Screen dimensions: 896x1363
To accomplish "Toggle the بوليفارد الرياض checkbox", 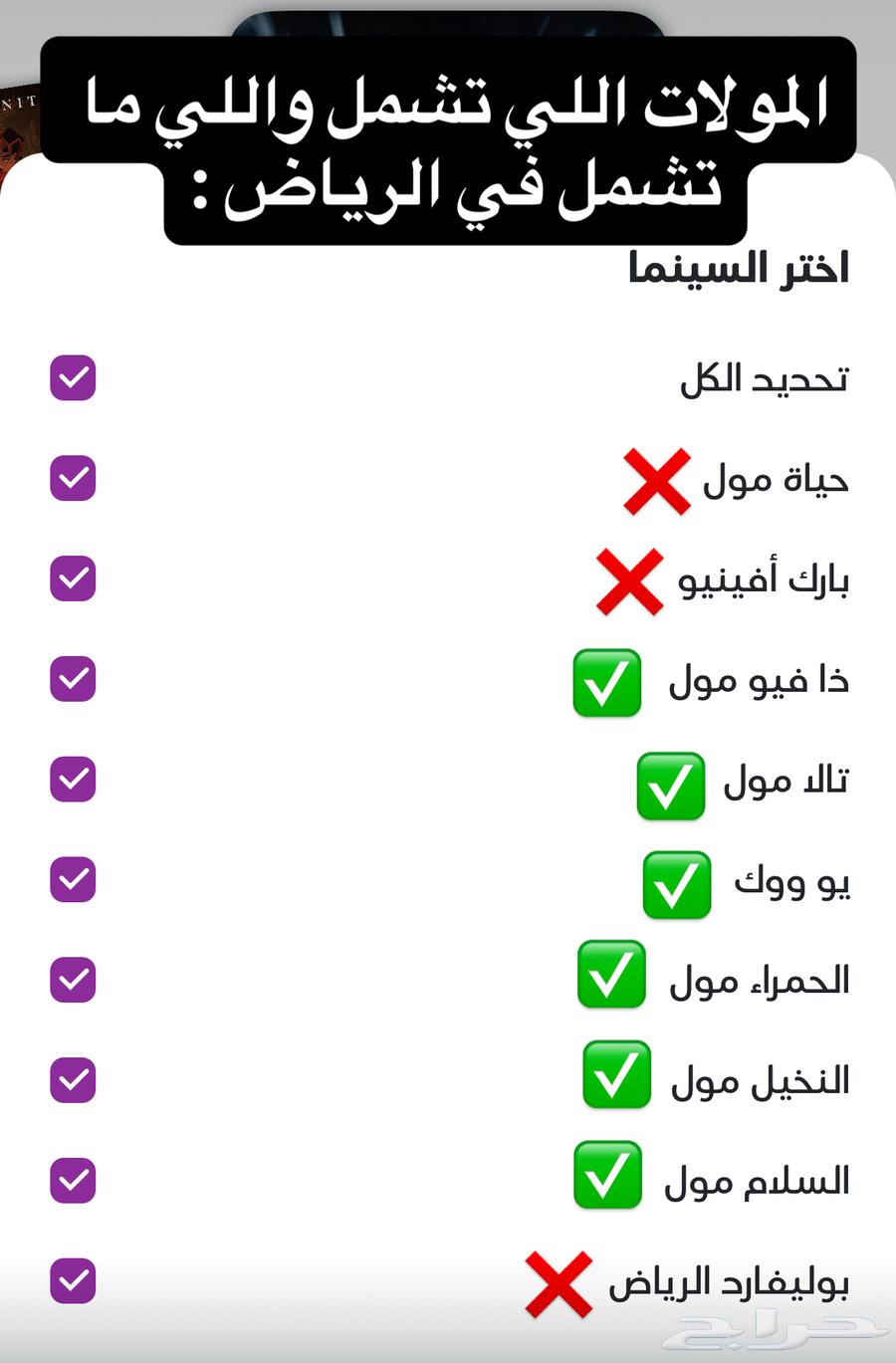I will (72, 1281).
